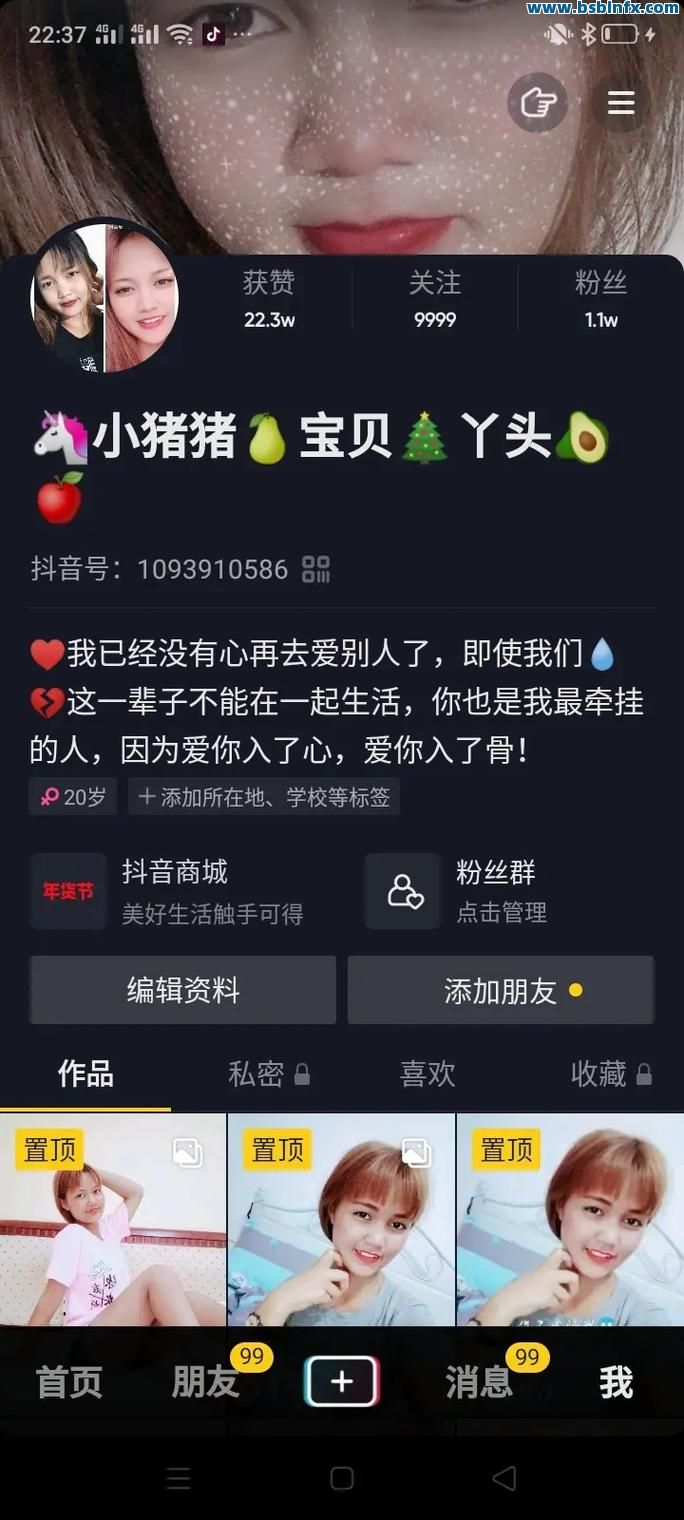Tap the pointing hand icon

click(x=537, y=103)
